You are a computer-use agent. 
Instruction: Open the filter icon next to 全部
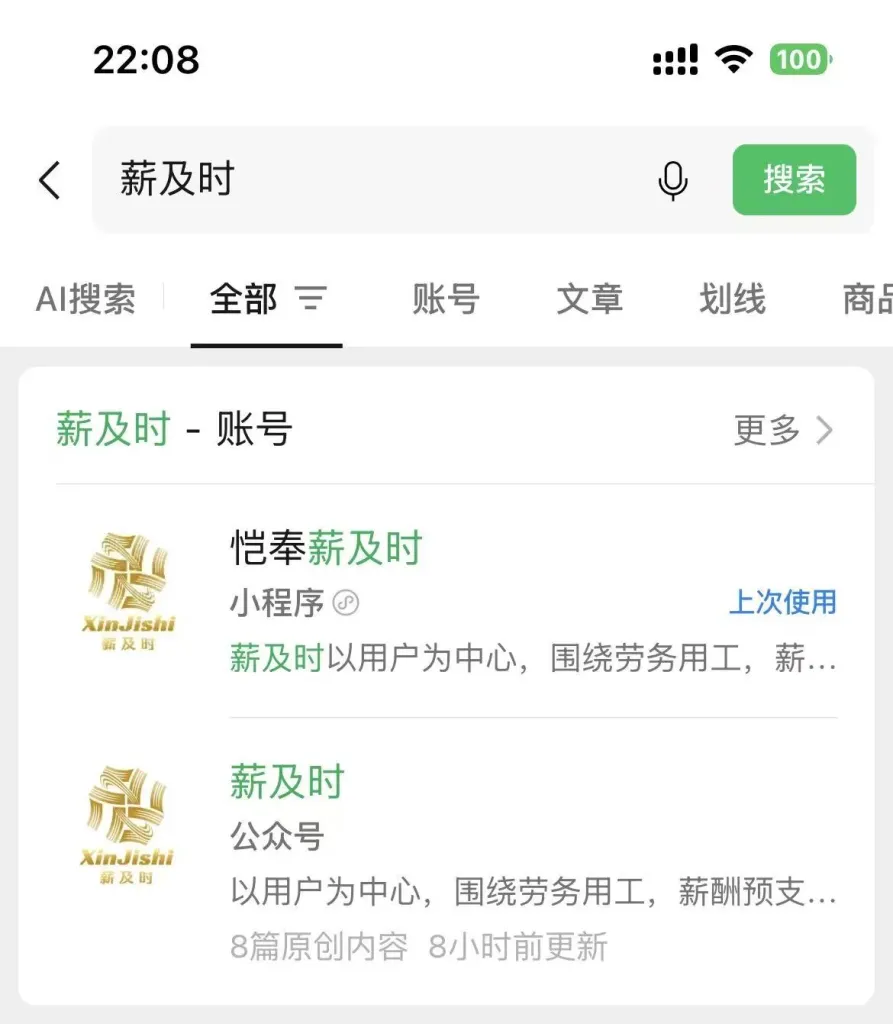tap(313, 299)
